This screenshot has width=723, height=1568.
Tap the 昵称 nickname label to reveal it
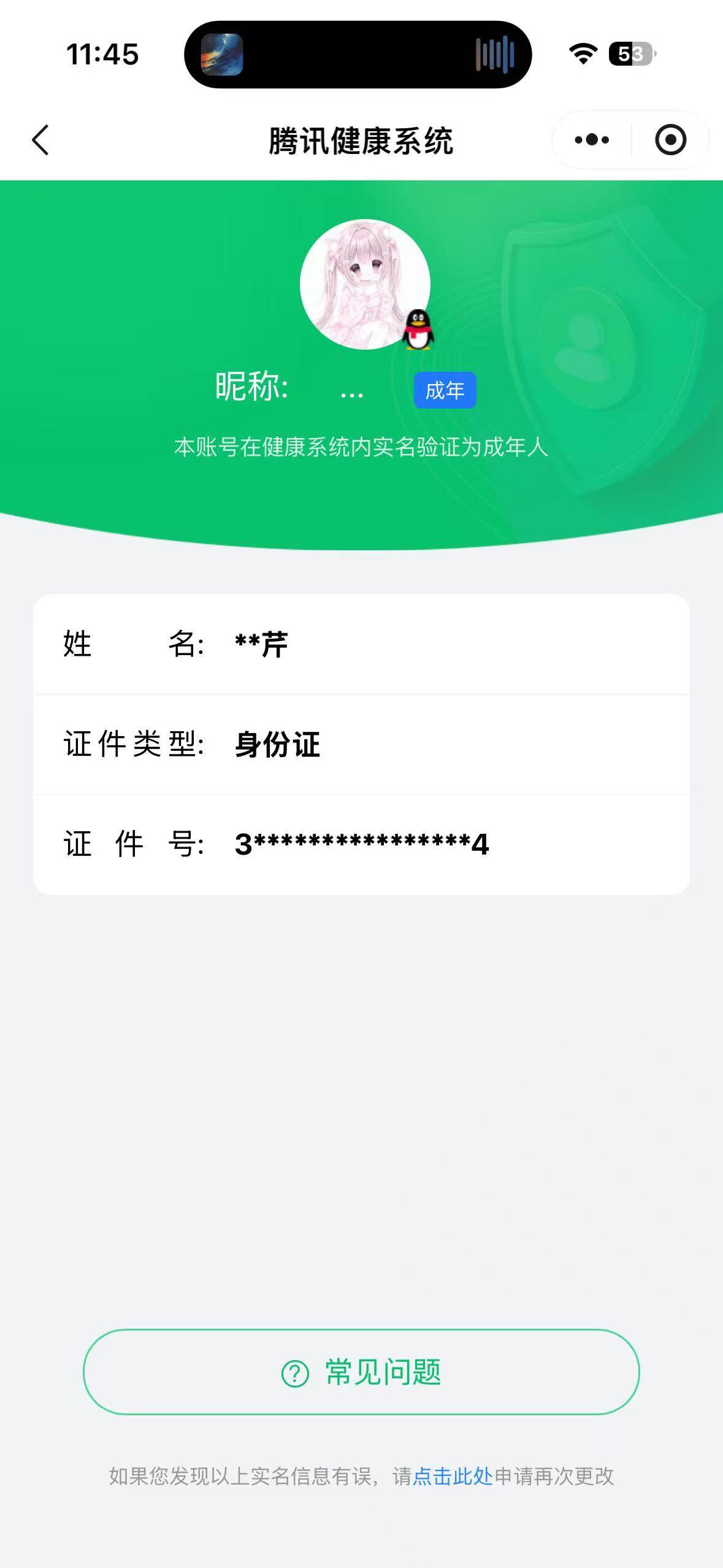[250, 386]
